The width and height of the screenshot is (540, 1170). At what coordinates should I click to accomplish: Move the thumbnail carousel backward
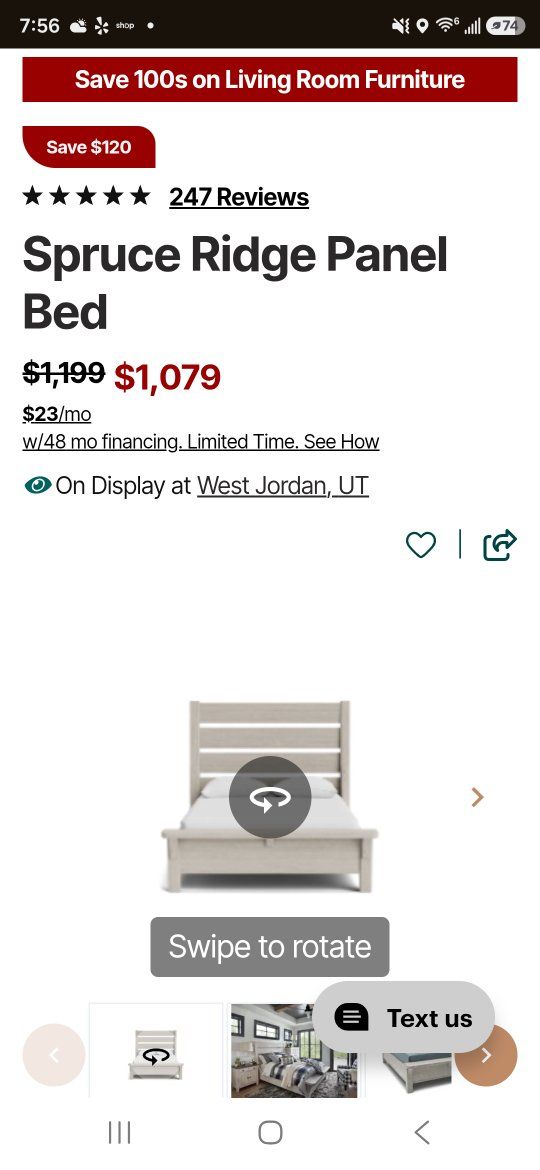click(54, 1055)
